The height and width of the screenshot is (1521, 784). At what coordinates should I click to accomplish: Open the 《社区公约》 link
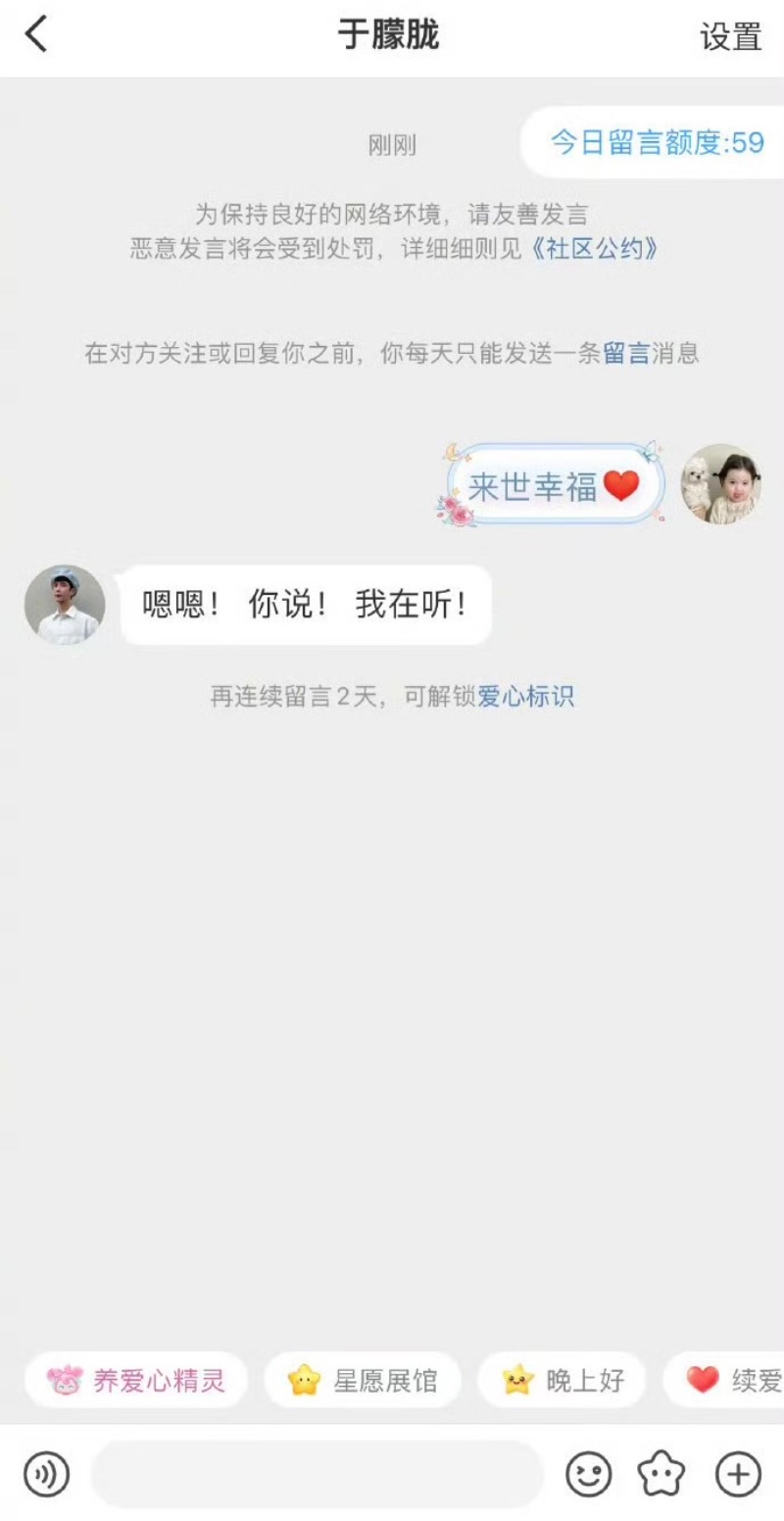[x=594, y=249]
